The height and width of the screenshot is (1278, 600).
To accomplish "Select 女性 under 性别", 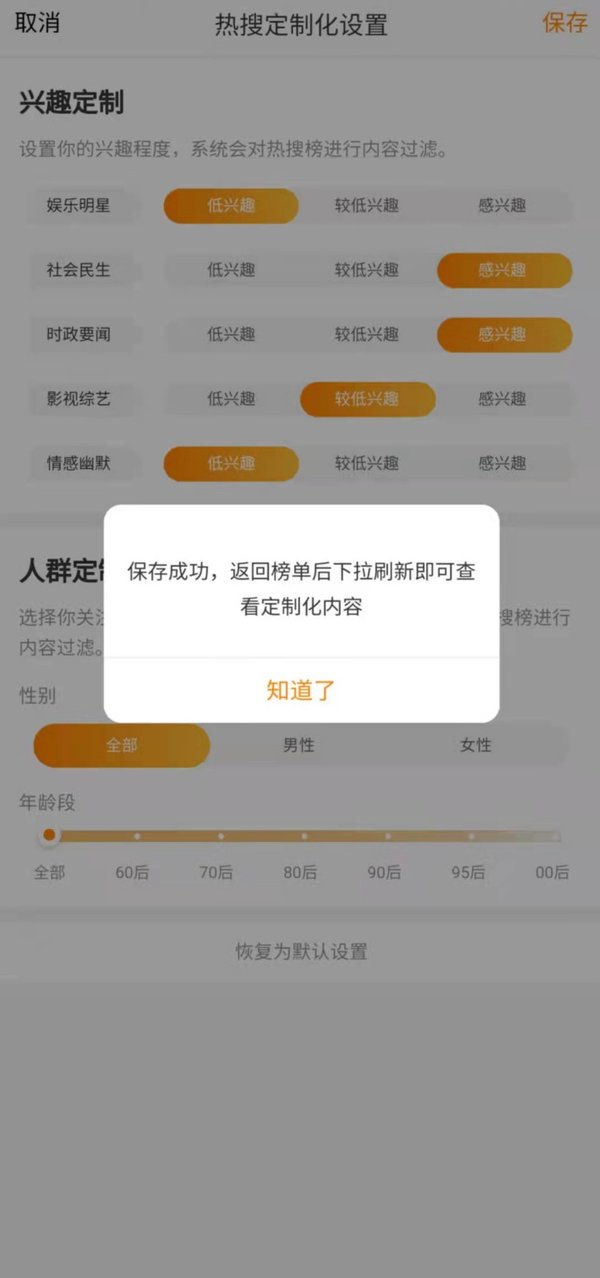I will (476, 745).
